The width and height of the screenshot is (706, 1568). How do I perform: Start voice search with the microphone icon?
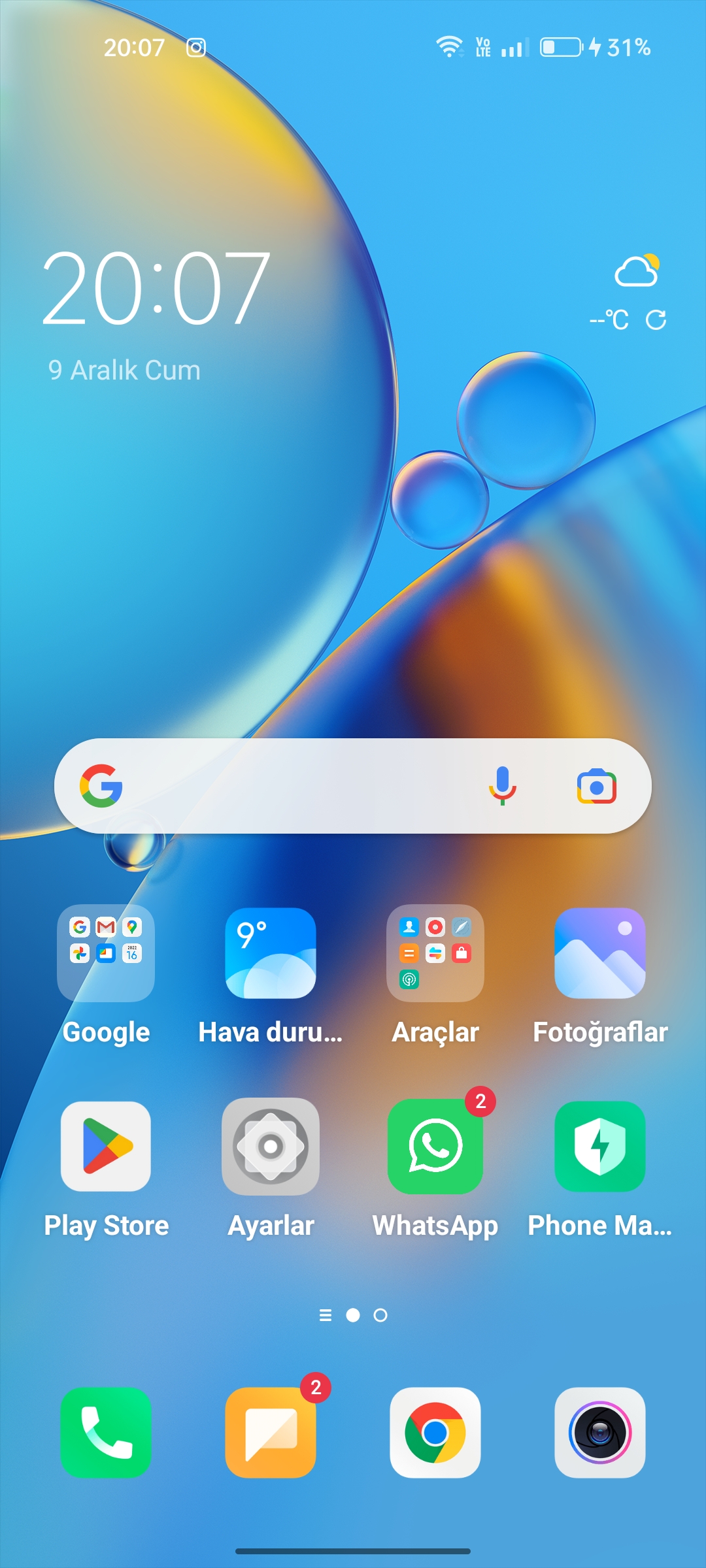click(x=503, y=786)
